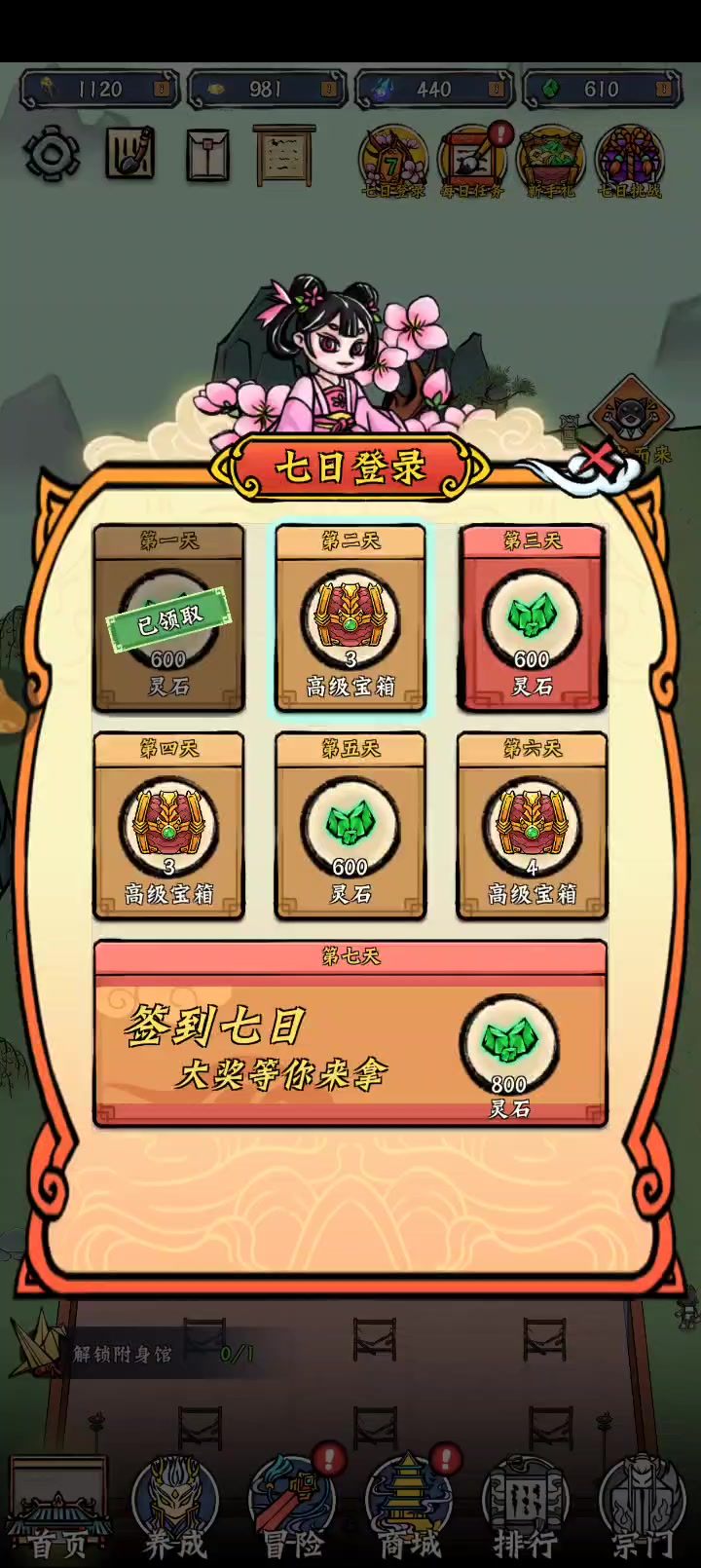This screenshot has width=701, height=1568.
Task: Switch to the 冒险 tab
Action: (292, 1510)
